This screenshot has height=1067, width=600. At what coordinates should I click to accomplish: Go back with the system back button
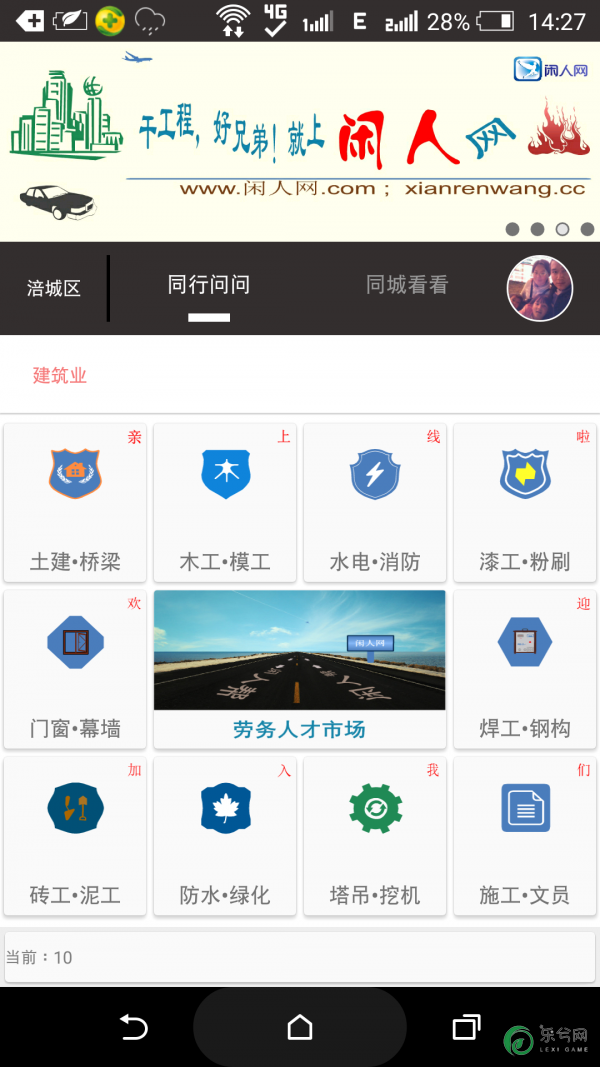(134, 1027)
